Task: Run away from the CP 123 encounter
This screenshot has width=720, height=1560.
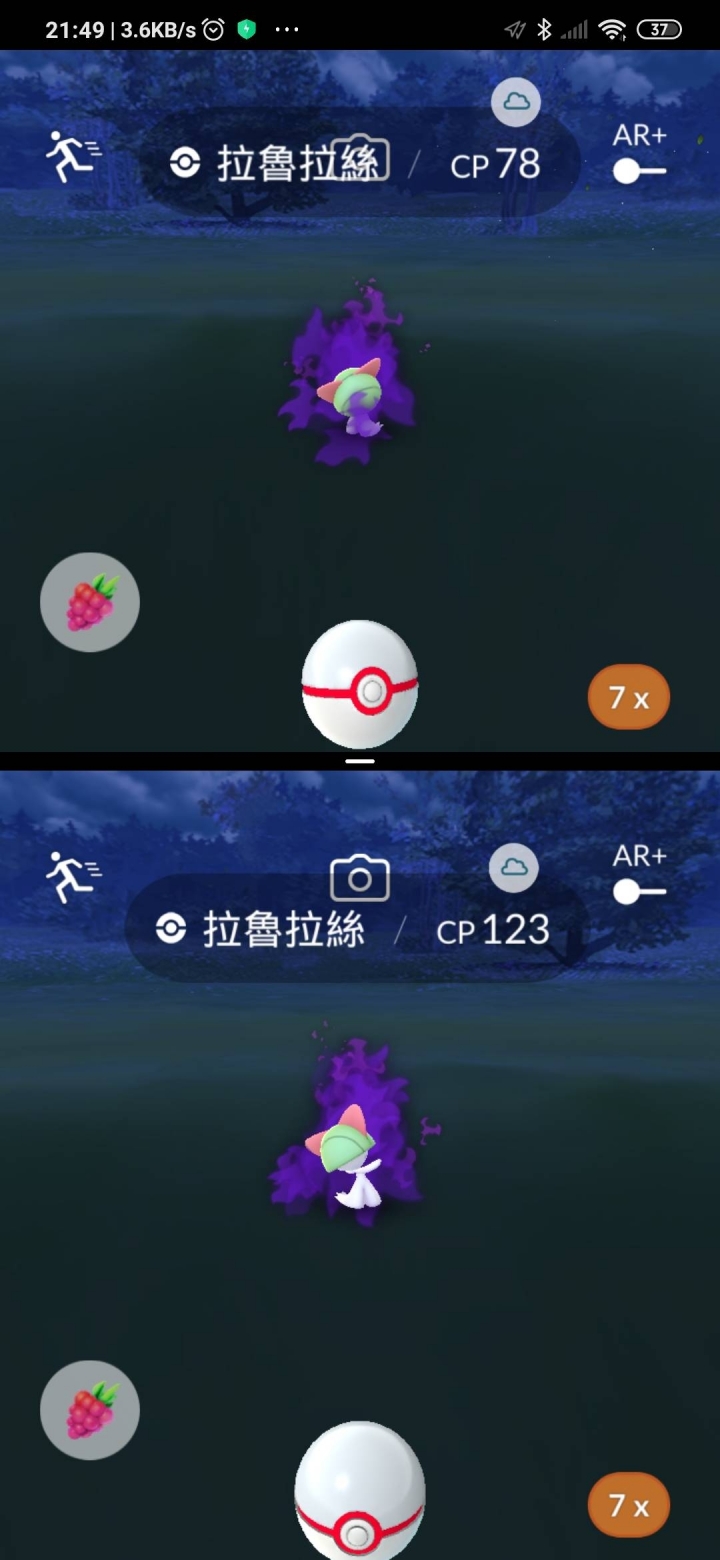Action: pyautogui.click(x=74, y=877)
